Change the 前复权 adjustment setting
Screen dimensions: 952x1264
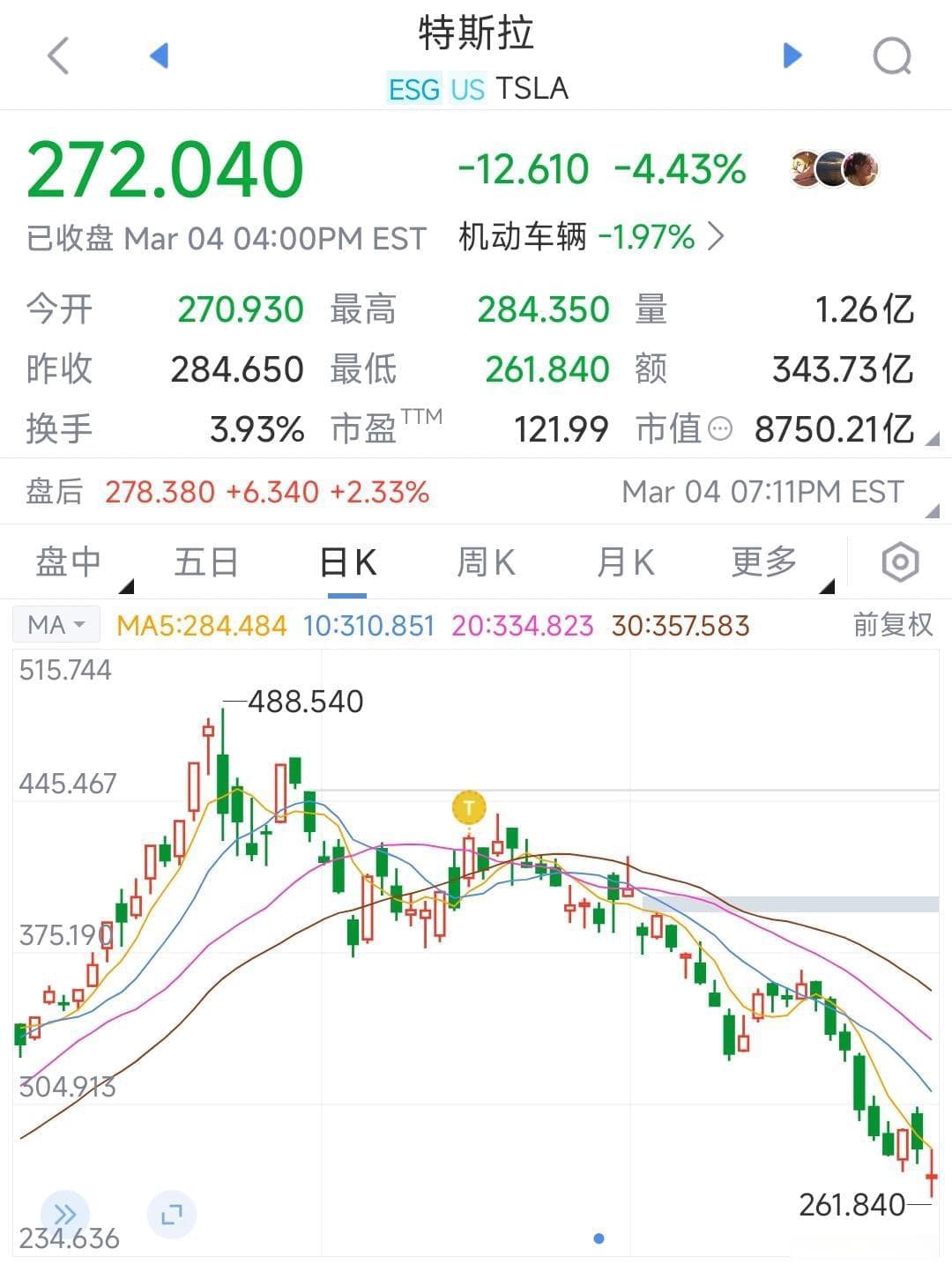892,625
